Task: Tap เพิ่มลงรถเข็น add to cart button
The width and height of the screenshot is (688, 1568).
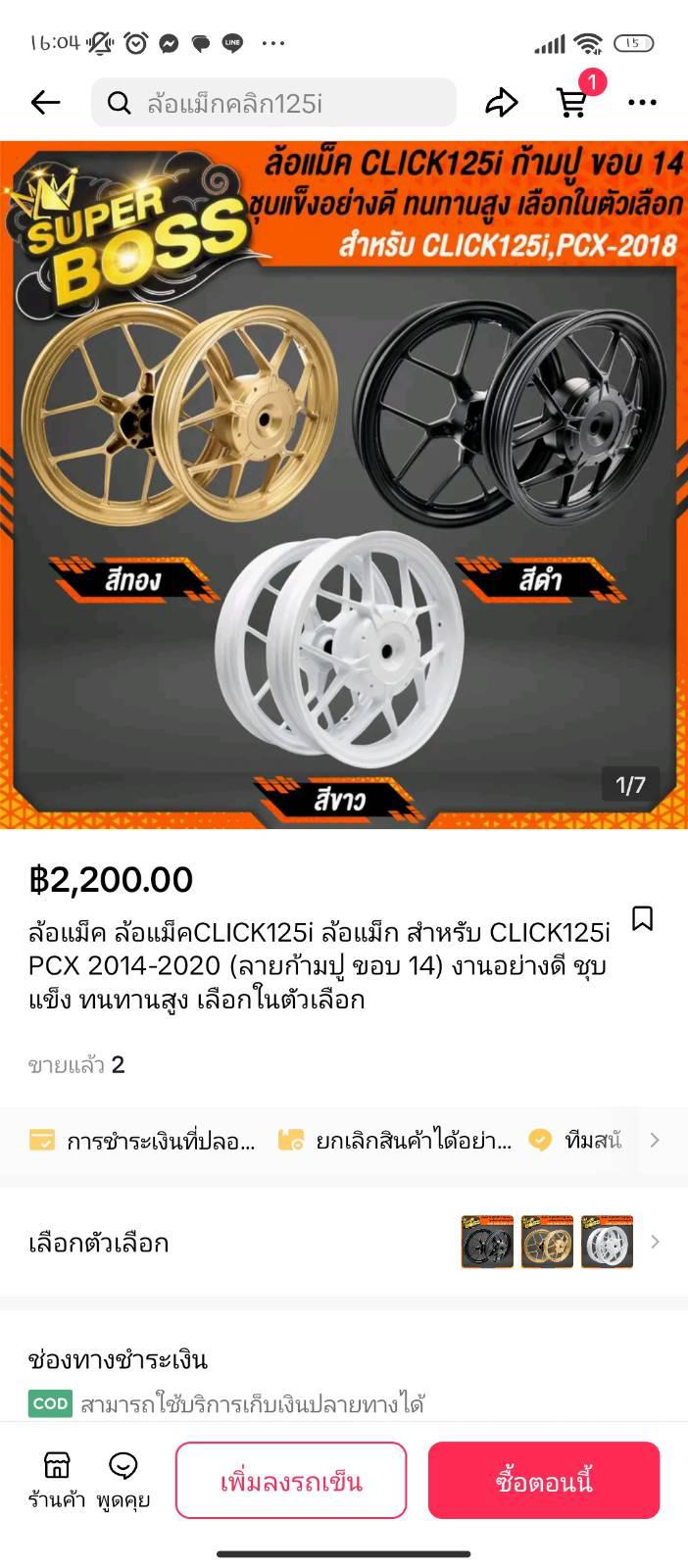Action: (291, 1480)
